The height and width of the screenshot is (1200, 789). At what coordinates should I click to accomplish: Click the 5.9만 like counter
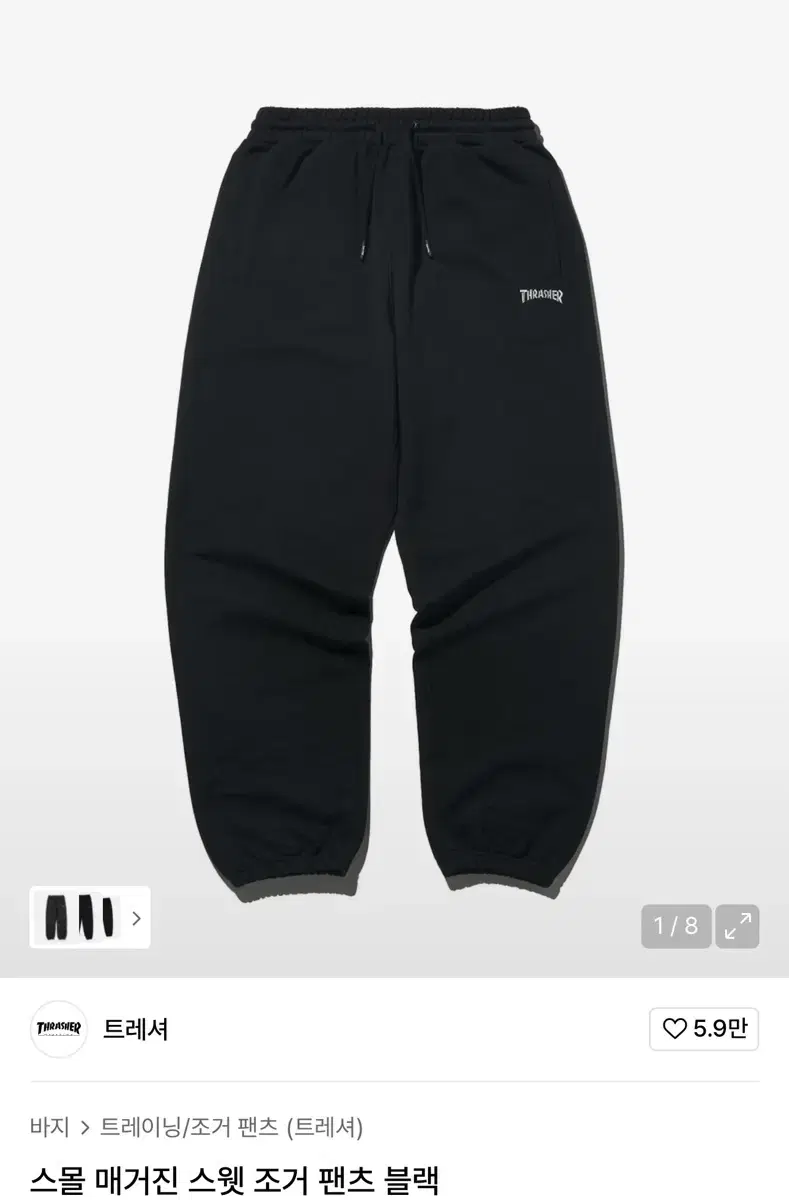pos(720,1029)
